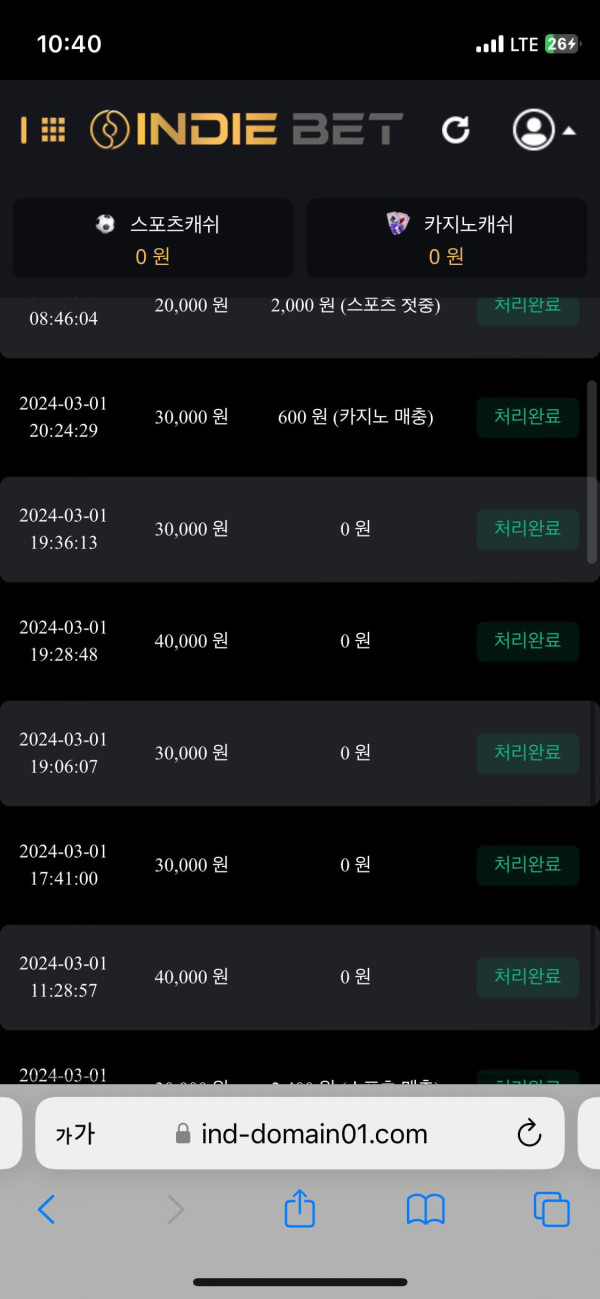Open the grid menu icon
The width and height of the screenshot is (600, 1299).
click(x=53, y=129)
